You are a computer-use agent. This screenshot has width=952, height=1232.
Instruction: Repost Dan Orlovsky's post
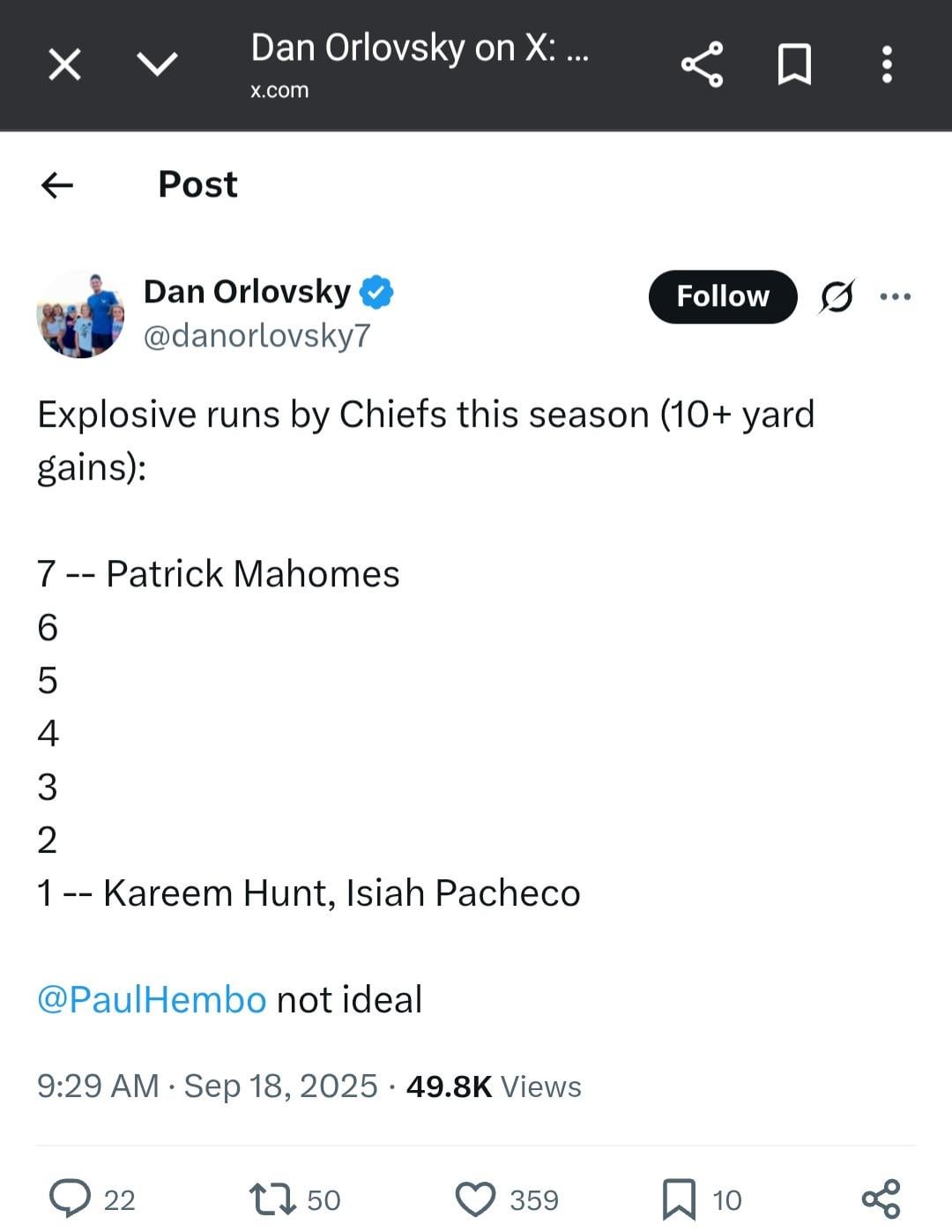coord(271,1198)
